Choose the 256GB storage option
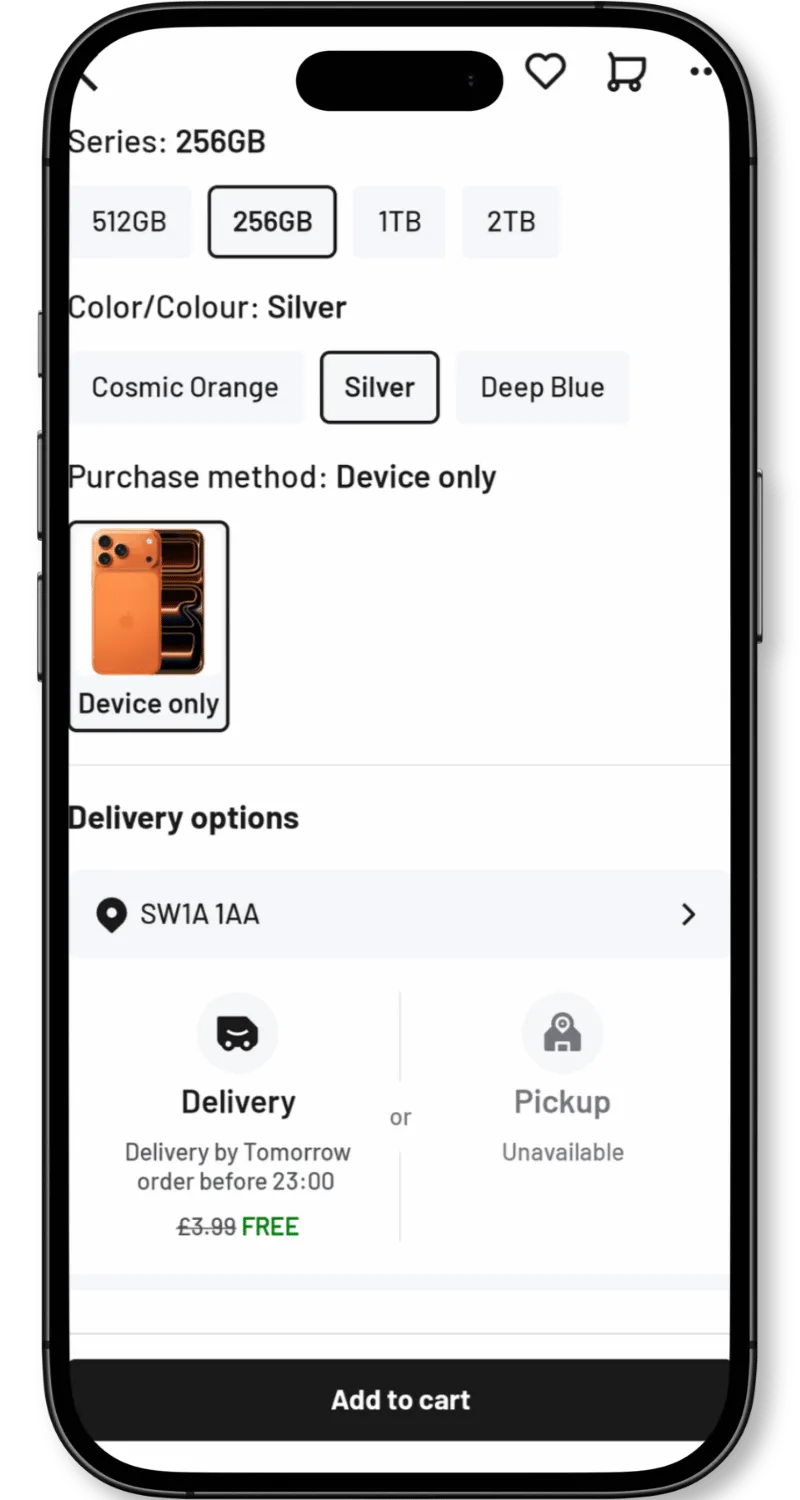 point(272,221)
